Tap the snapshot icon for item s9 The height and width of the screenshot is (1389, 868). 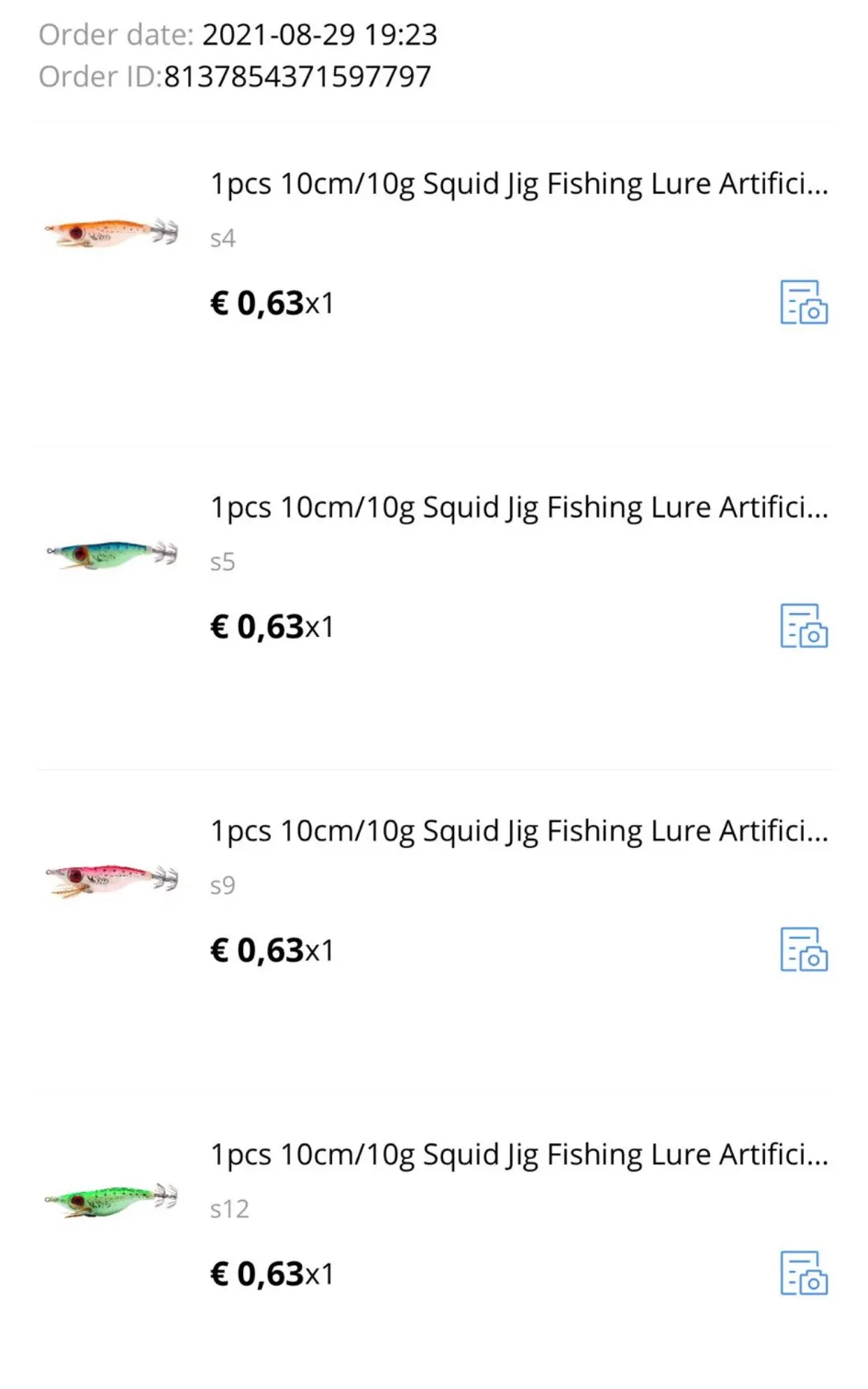804,949
